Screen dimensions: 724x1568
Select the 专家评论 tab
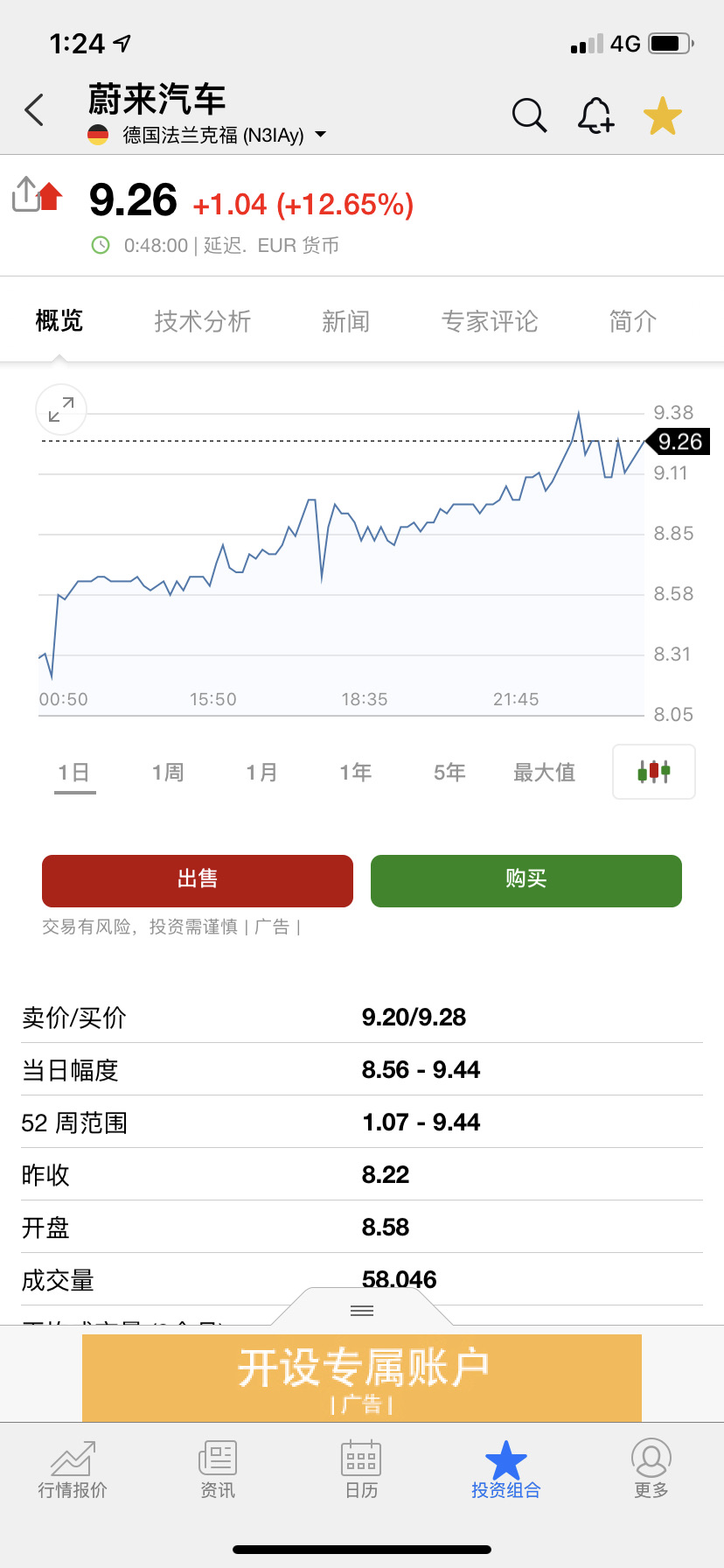click(x=490, y=321)
